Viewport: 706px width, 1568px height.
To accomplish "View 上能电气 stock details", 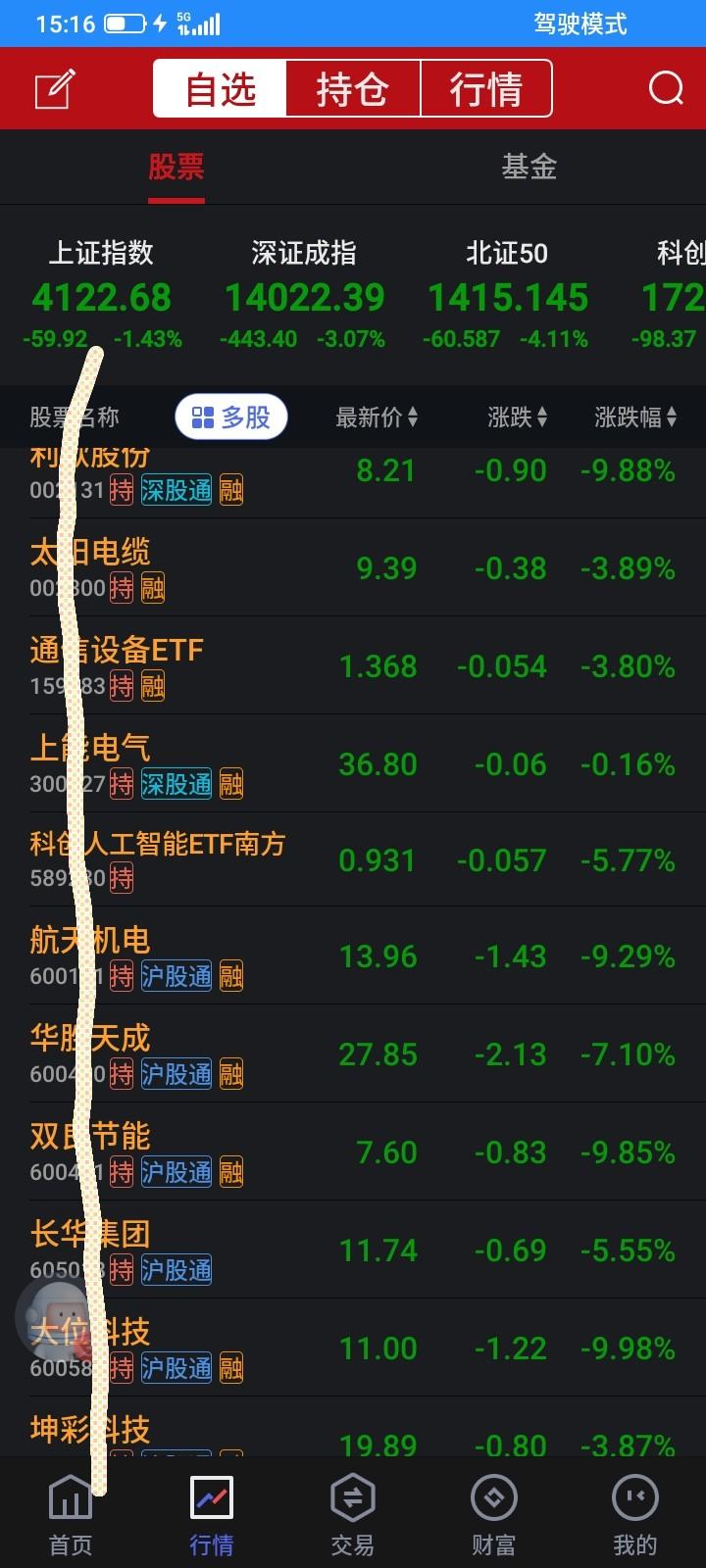I will [x=353, y=763].
